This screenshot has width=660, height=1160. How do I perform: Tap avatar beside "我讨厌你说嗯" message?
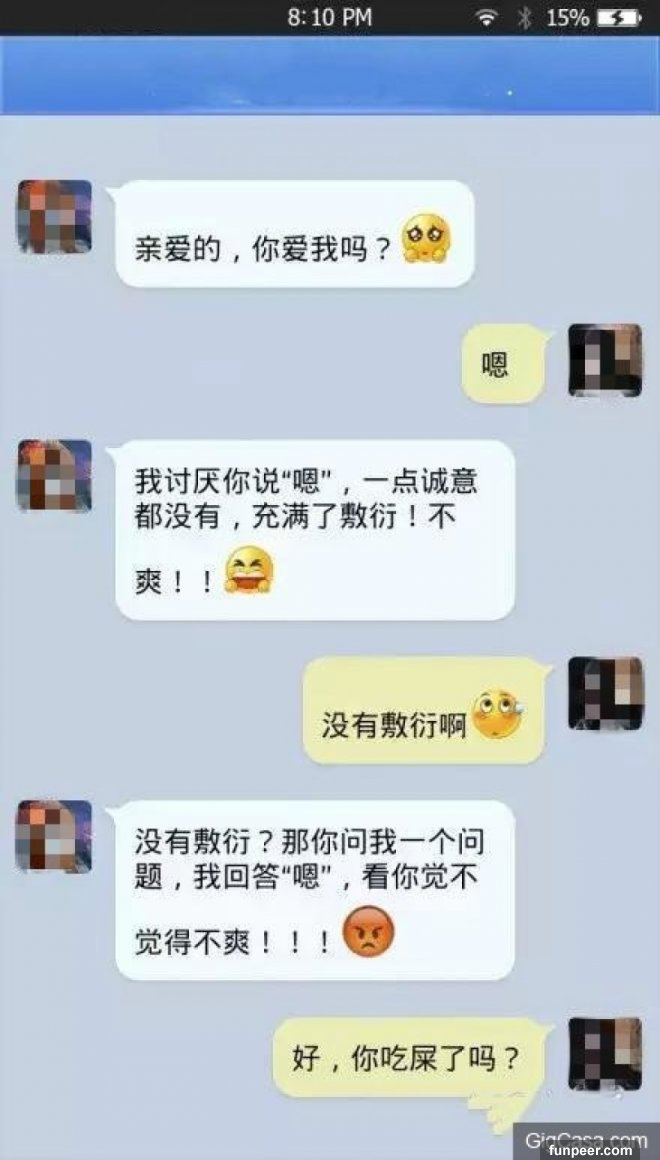[54, 476]
